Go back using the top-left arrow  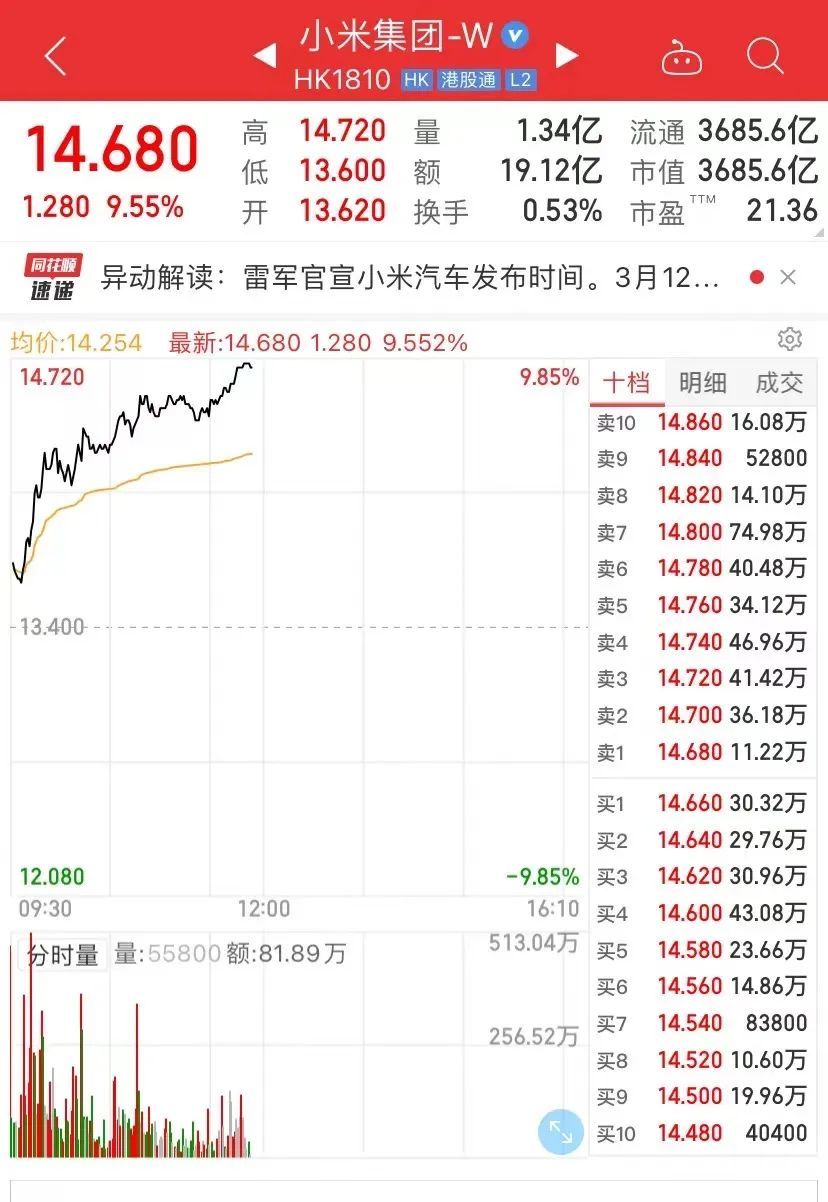click(55, 56)
